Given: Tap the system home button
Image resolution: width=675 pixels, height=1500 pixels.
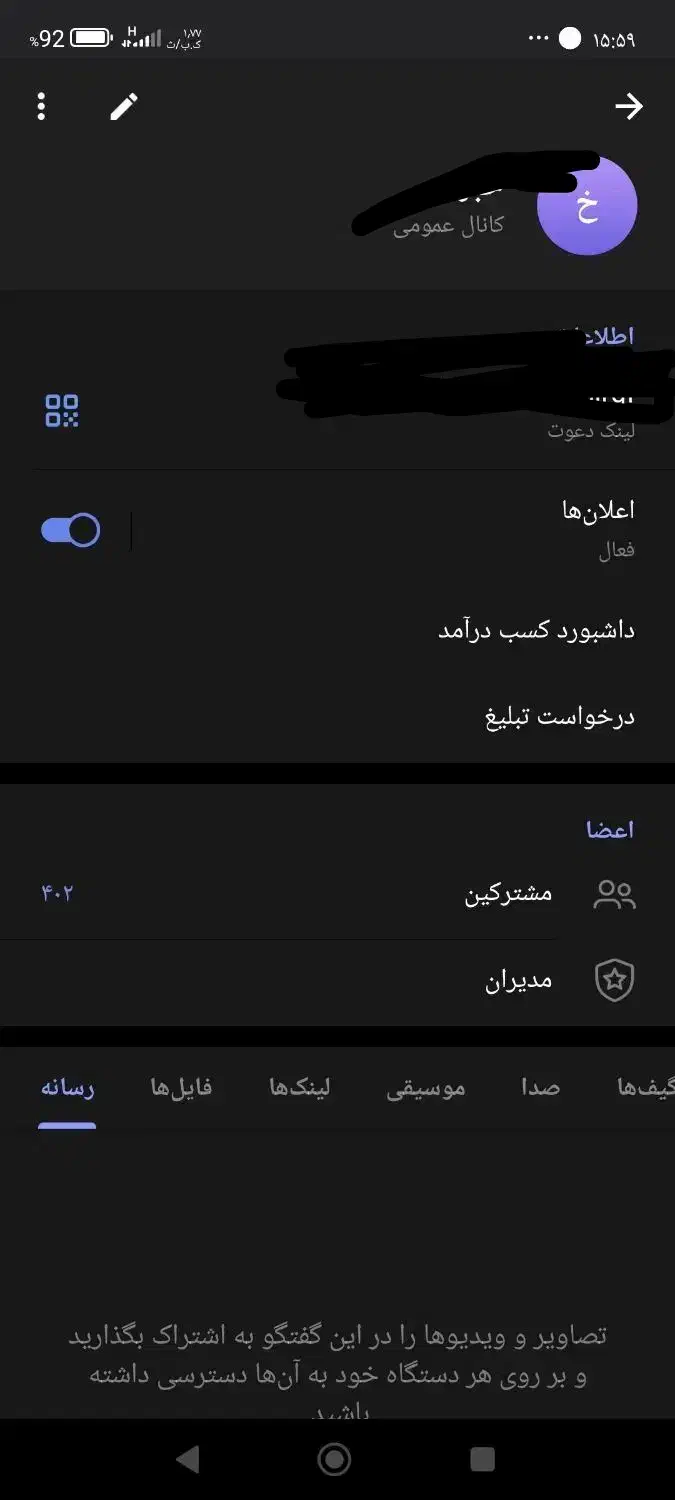Looking at the screenshot, I should coord(334,1459).
